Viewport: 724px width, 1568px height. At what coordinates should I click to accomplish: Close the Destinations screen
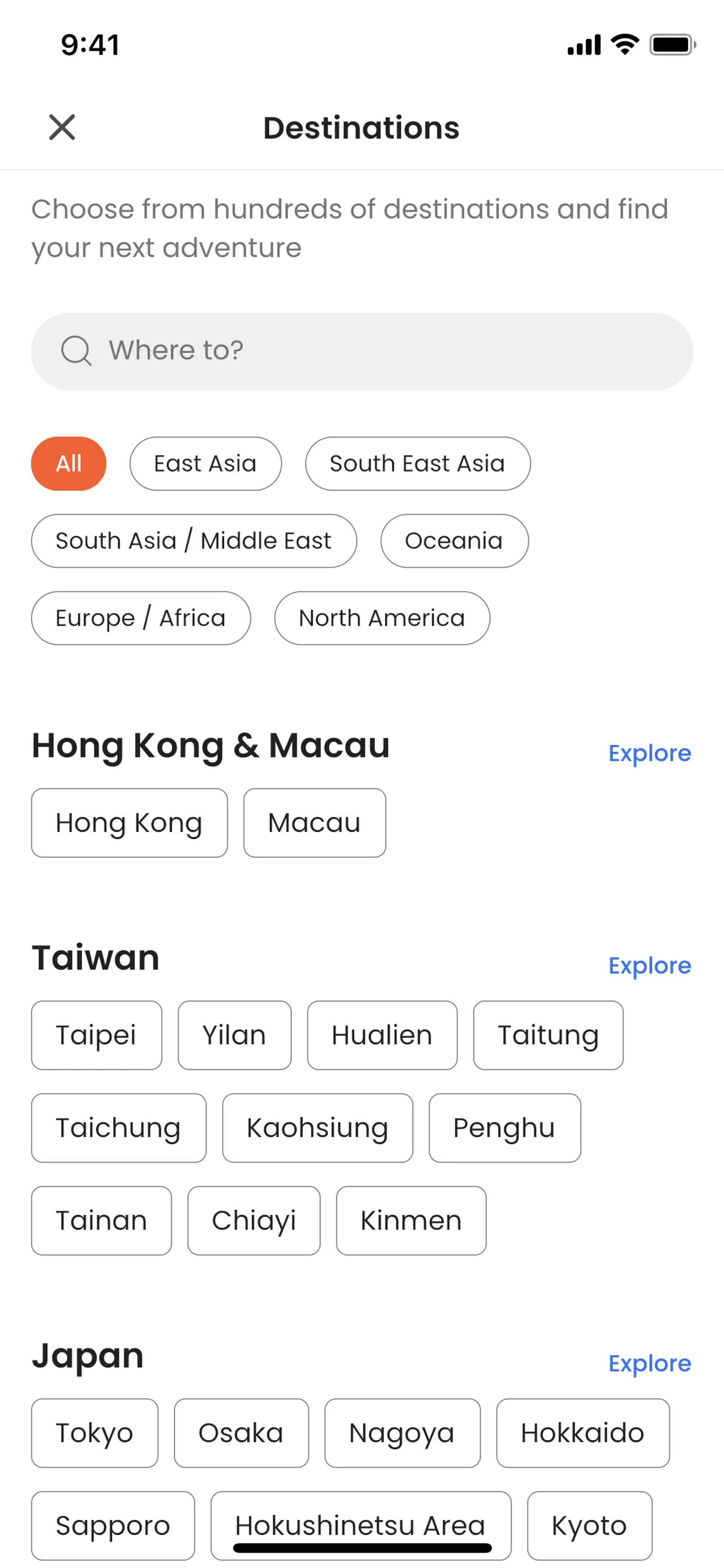(62, 127)
